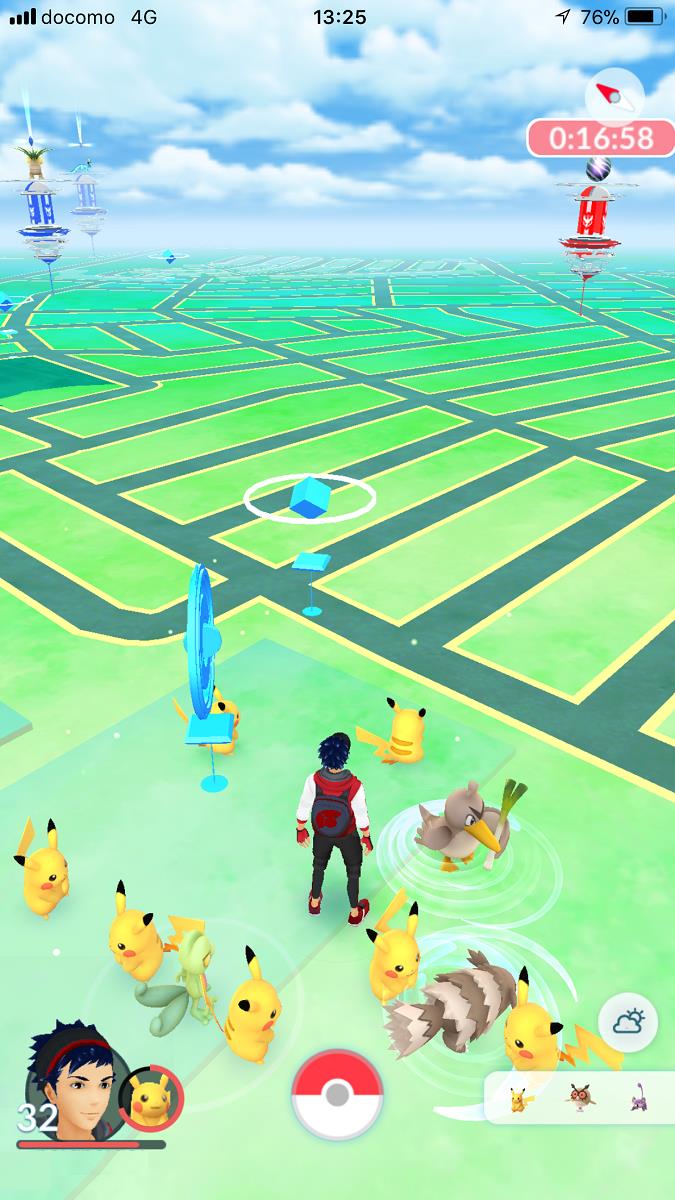The width and height of the screenshot is (675, 1200).
Task: Open the nearby Pokémon tracker
Action: coord(579,1098)
